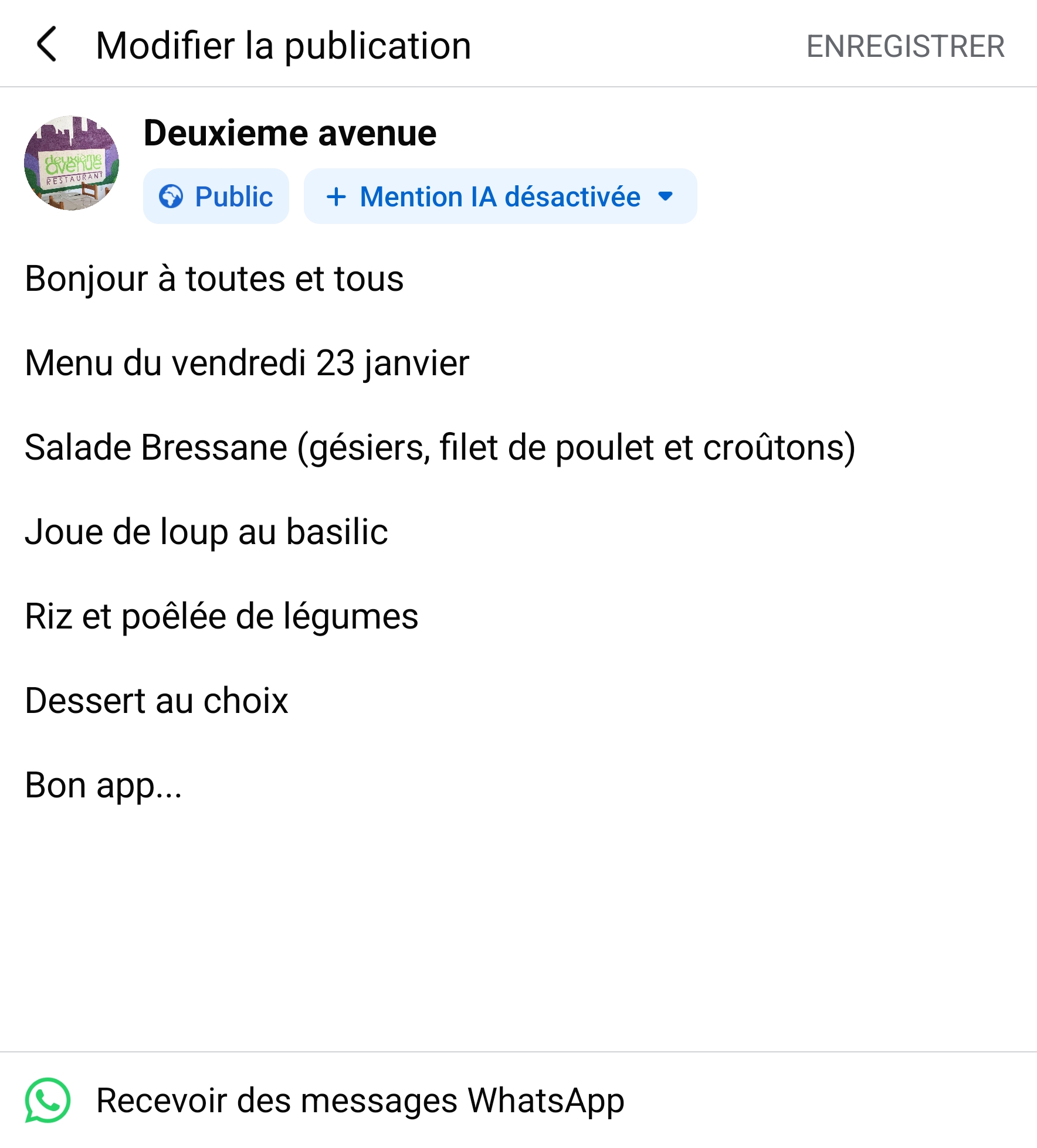Expand the Mention IA désactivée dropdown
Screen dimensions: 1037x1148
pyautogui.click(x=500, y=196)
